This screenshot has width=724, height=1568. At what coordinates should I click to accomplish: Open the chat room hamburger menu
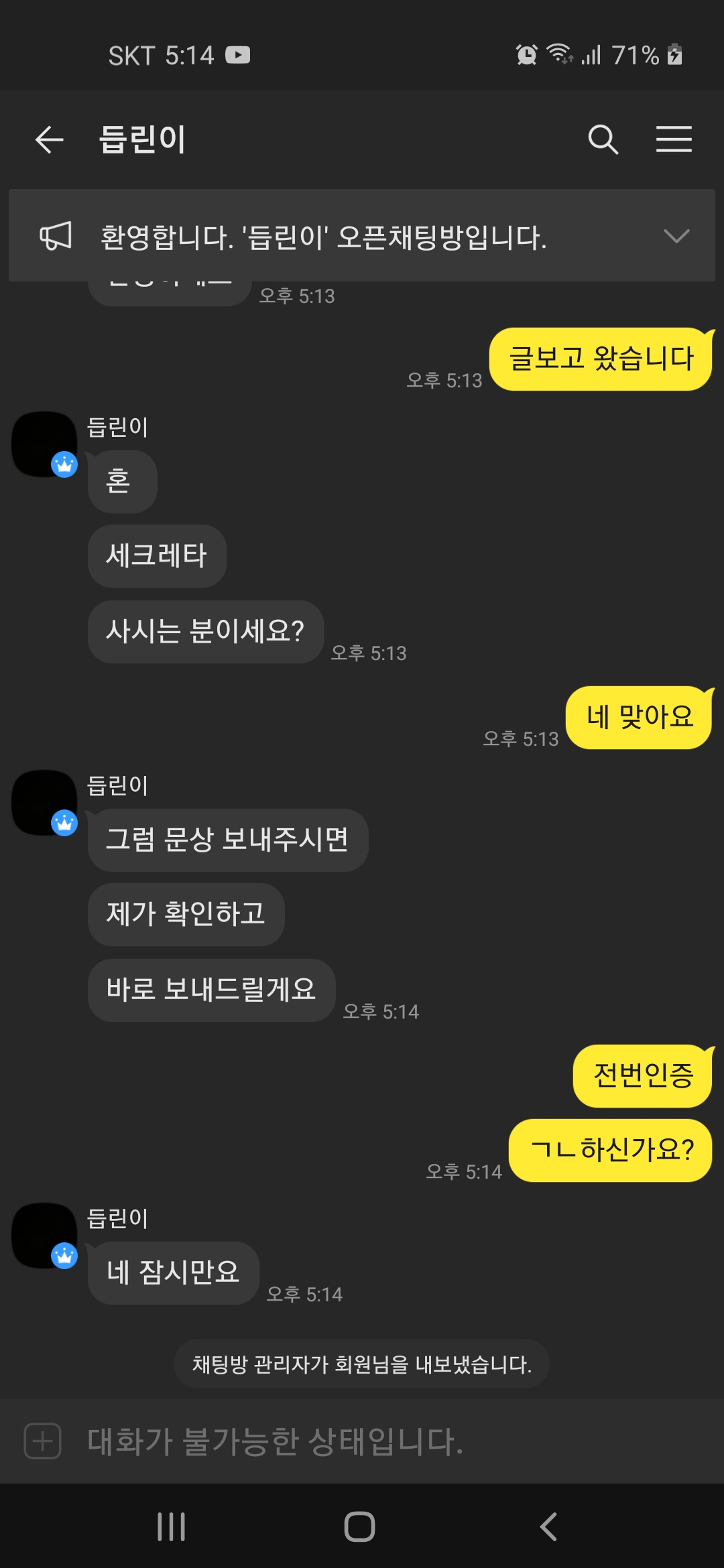click(674, 139)
